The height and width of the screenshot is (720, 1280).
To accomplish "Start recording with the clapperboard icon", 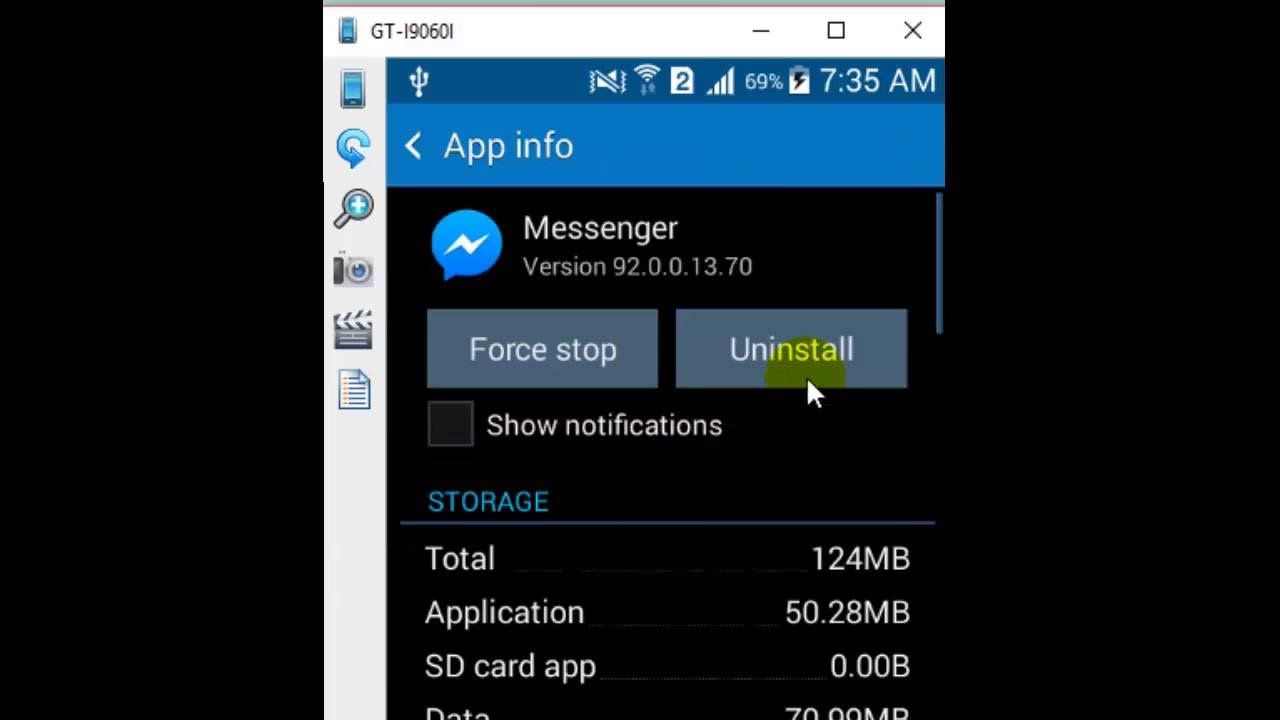I will (353, 329).
